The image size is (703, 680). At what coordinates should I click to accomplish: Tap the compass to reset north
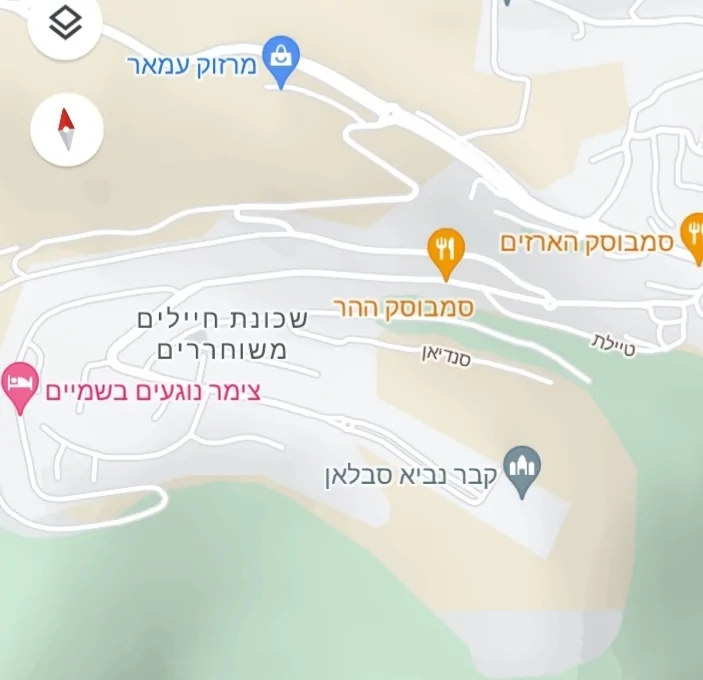67,129
